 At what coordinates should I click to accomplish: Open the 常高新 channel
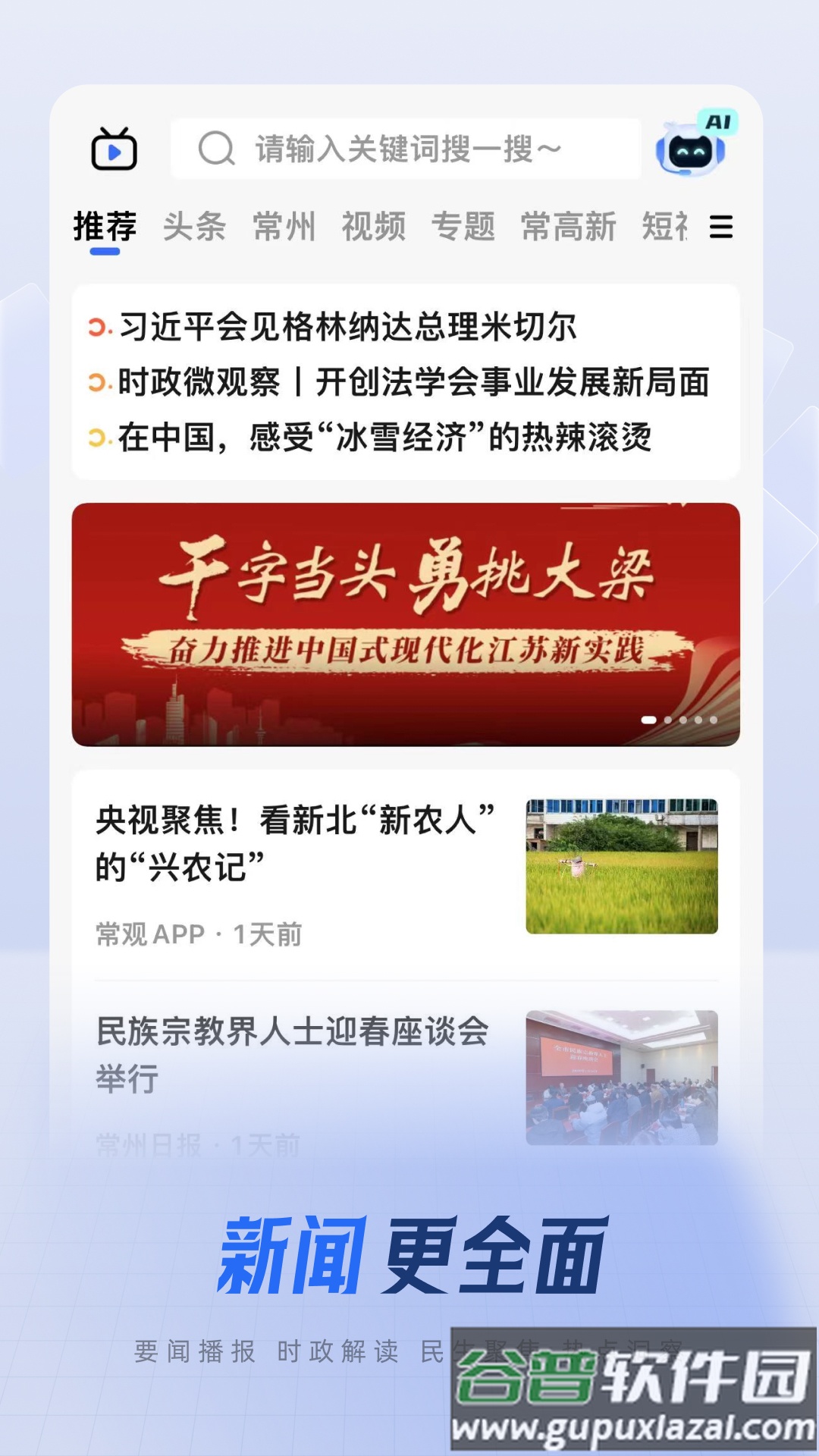569,226
